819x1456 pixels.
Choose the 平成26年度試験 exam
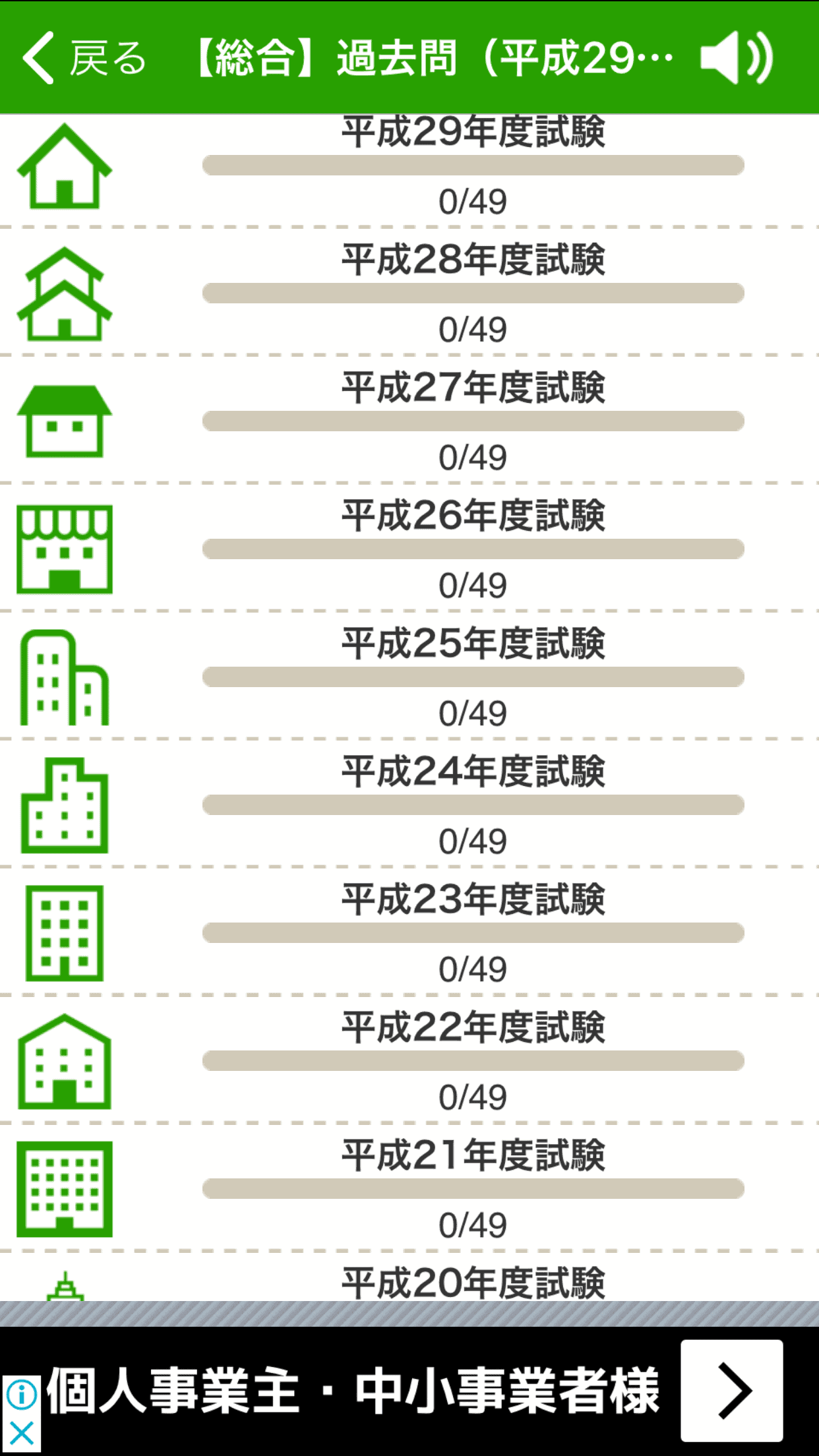coord(409,547)
